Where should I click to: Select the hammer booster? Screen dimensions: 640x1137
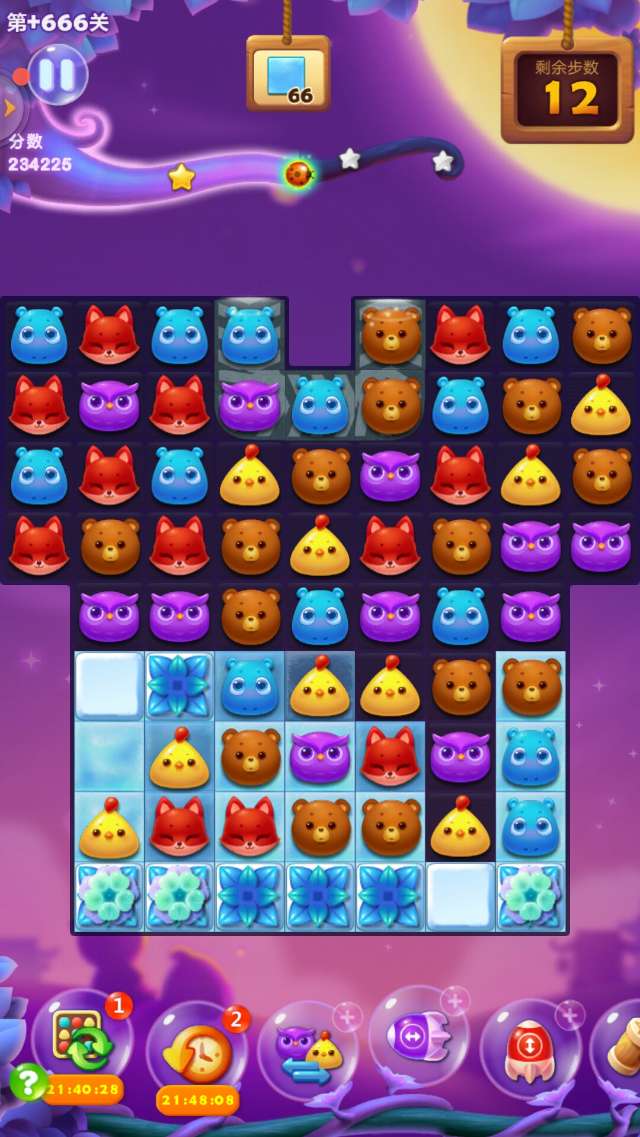(622, 1045)
